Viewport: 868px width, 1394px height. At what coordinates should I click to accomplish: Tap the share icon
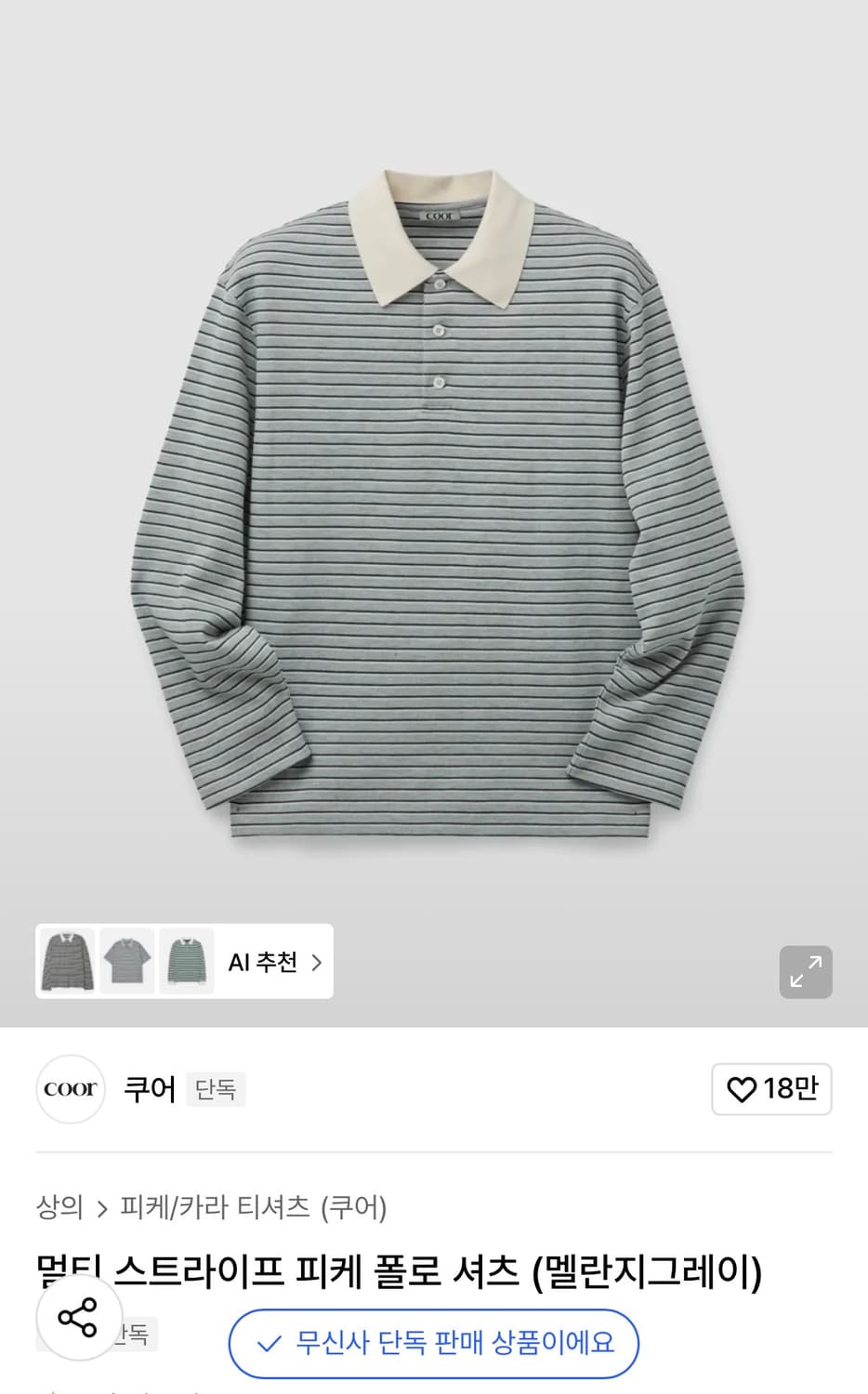click(x=78, y=1317)
